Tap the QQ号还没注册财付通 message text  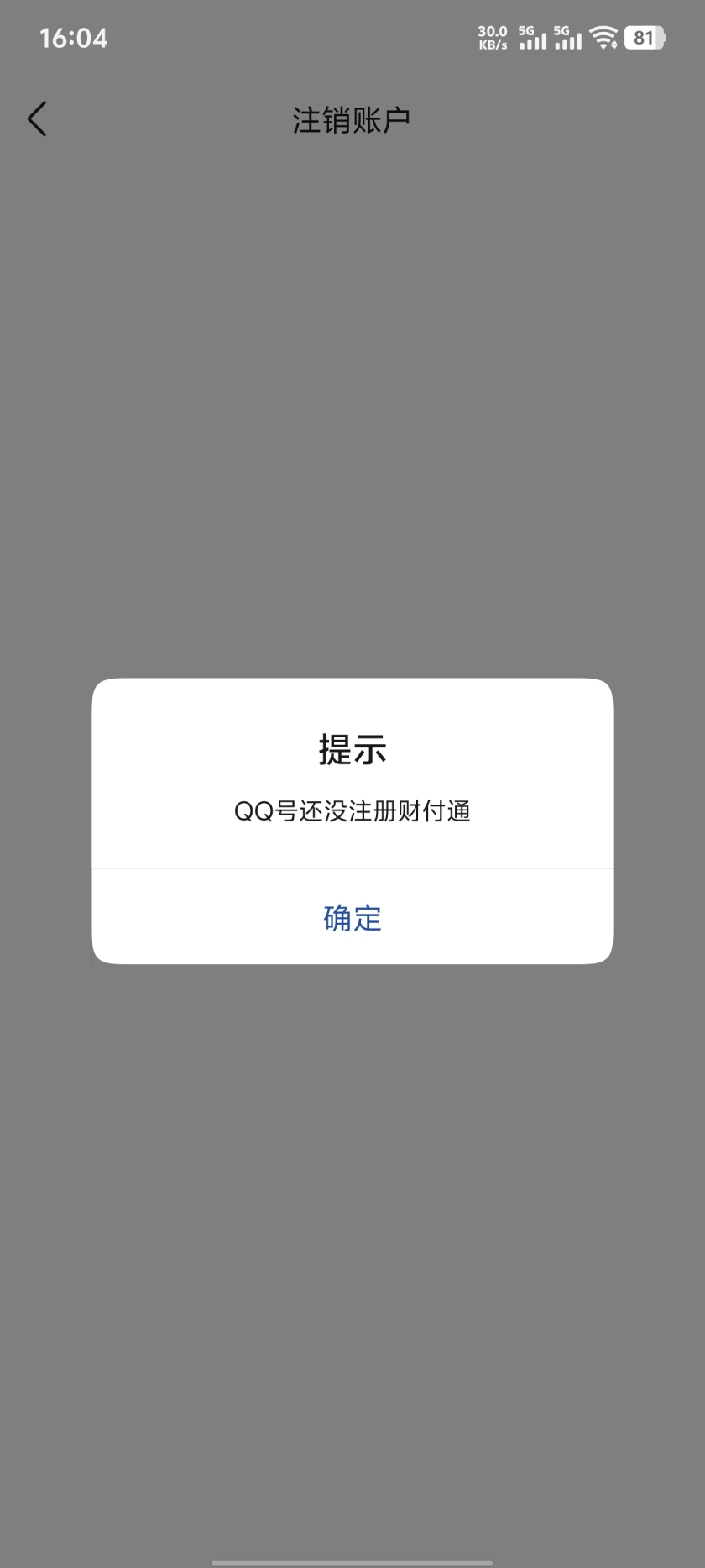(x=352, y=811)
